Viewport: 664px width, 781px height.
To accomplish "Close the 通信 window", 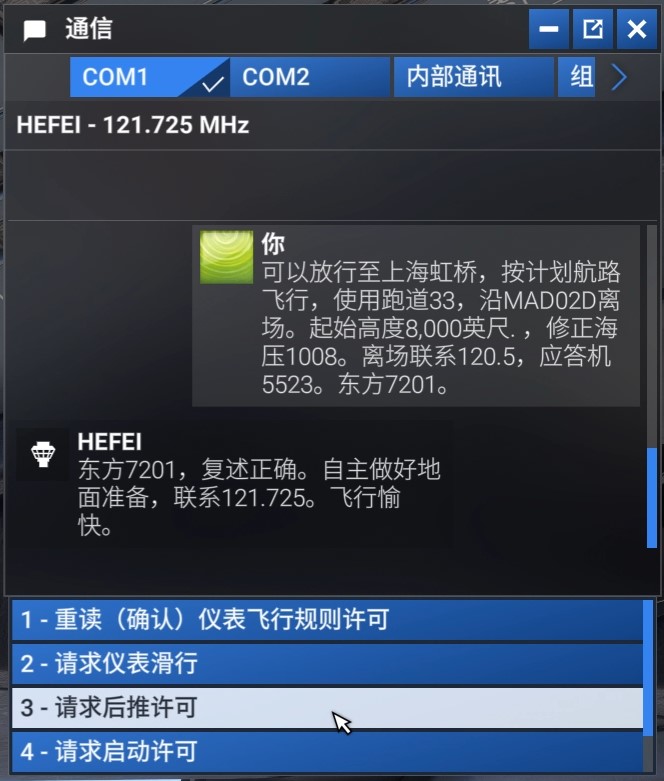I will point(636,30).
